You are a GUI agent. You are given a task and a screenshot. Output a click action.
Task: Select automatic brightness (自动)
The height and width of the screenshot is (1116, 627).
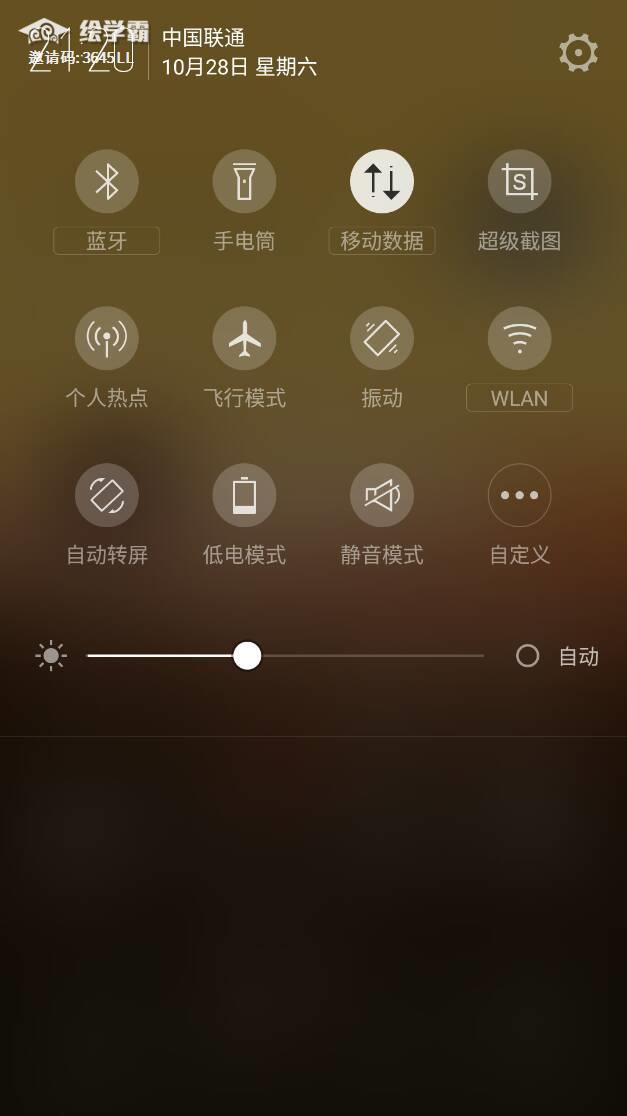point(528,656)
